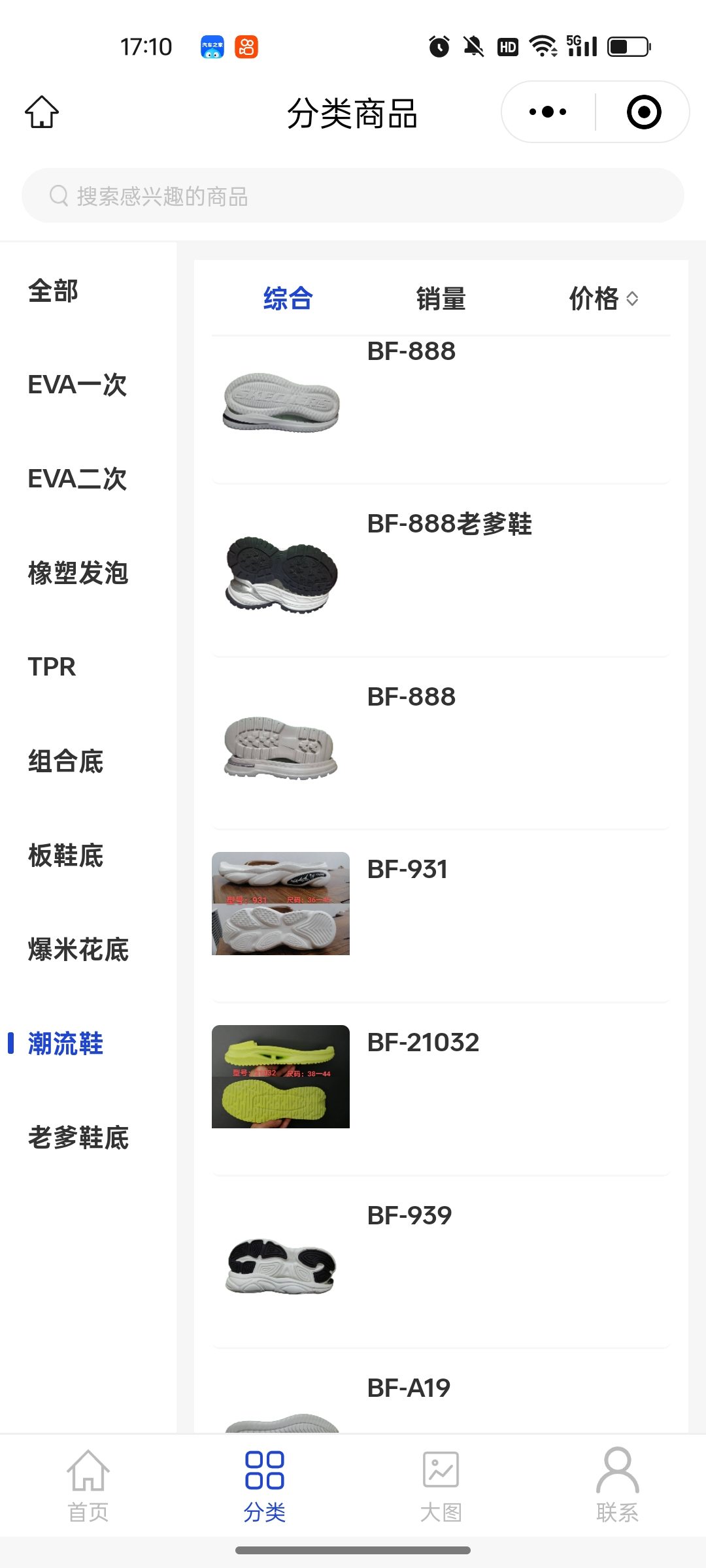Image resolution: width=706 pixels, height=1568 pixels.
Task: Open the 老爹鞋底 category
Action: point(78,1137)
